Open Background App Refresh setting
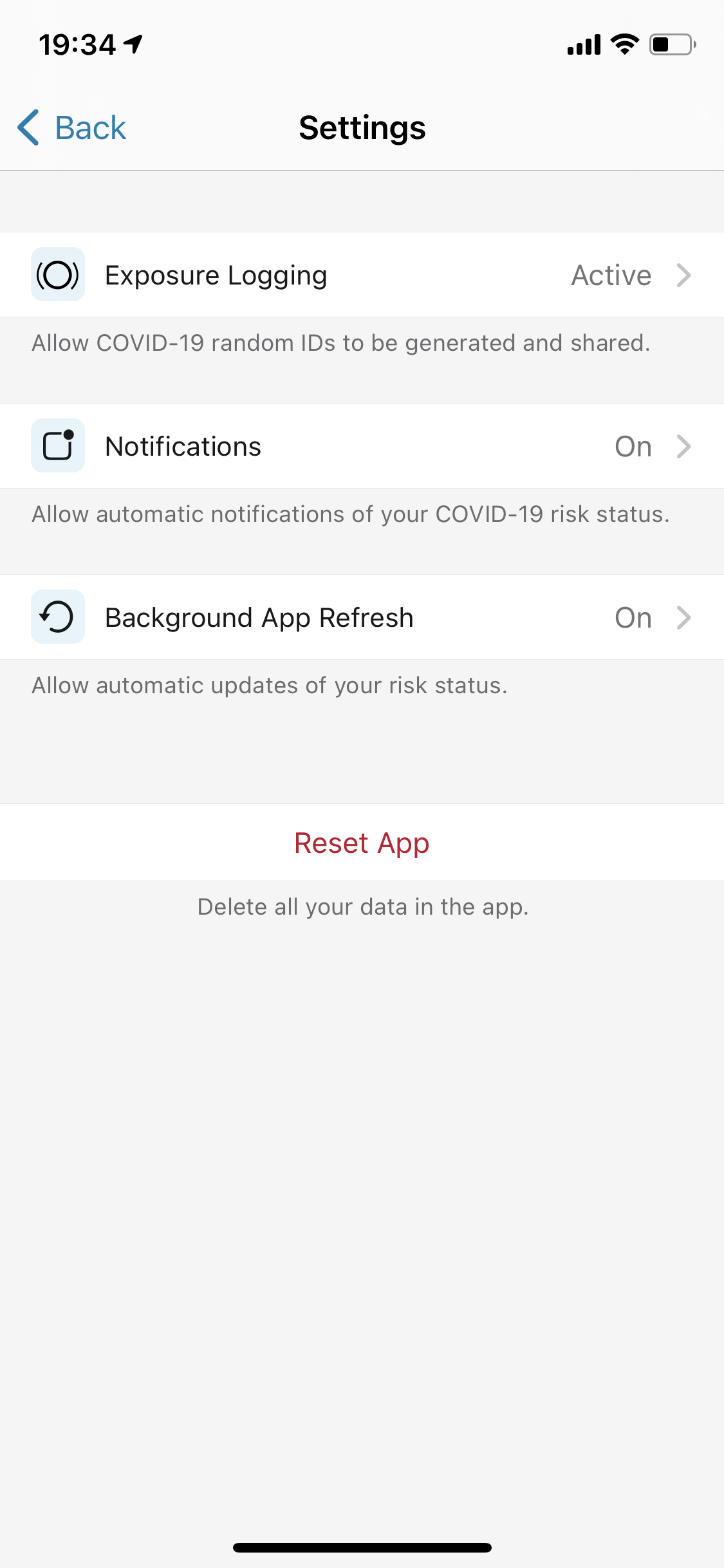Image resolution: width=724 pixels, height=1568 pixels. click(362, 617)
